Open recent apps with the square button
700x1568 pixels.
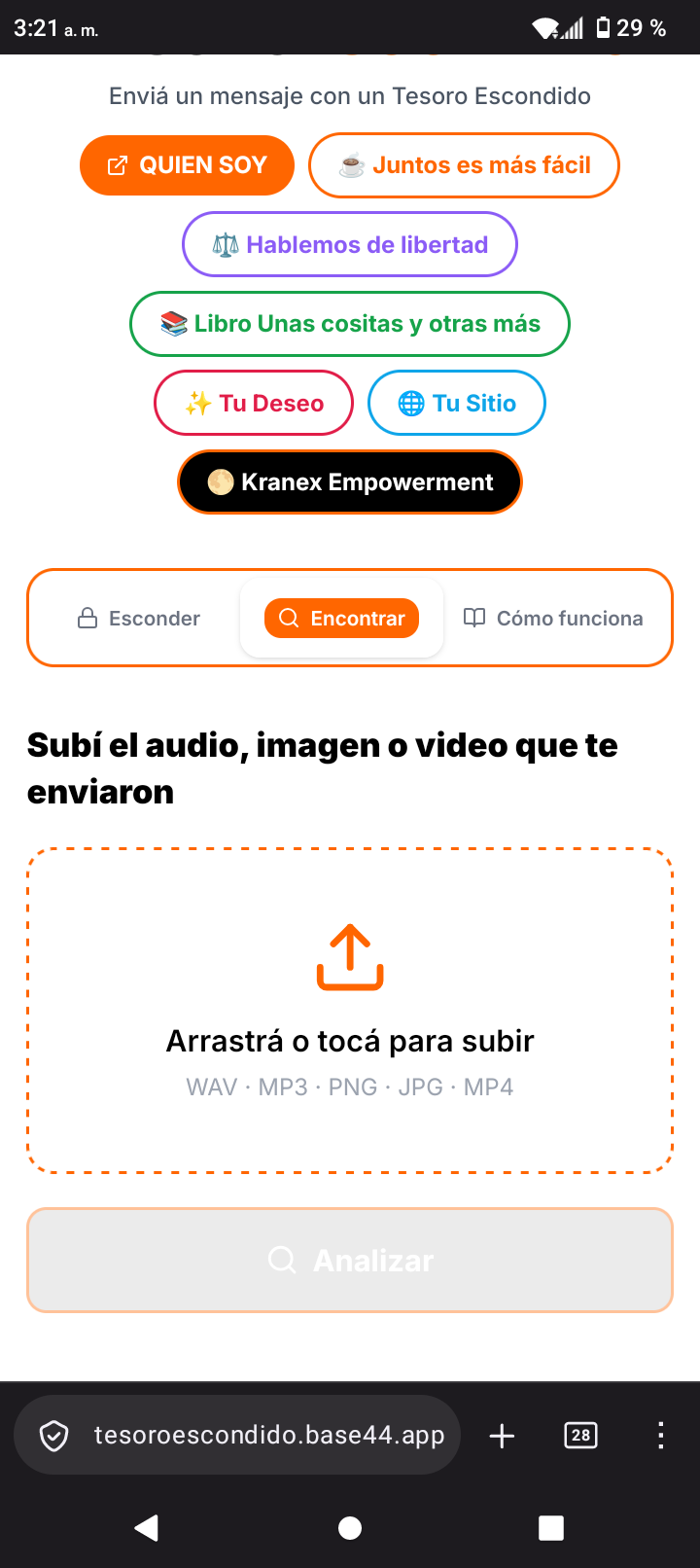click(551, 1528)
